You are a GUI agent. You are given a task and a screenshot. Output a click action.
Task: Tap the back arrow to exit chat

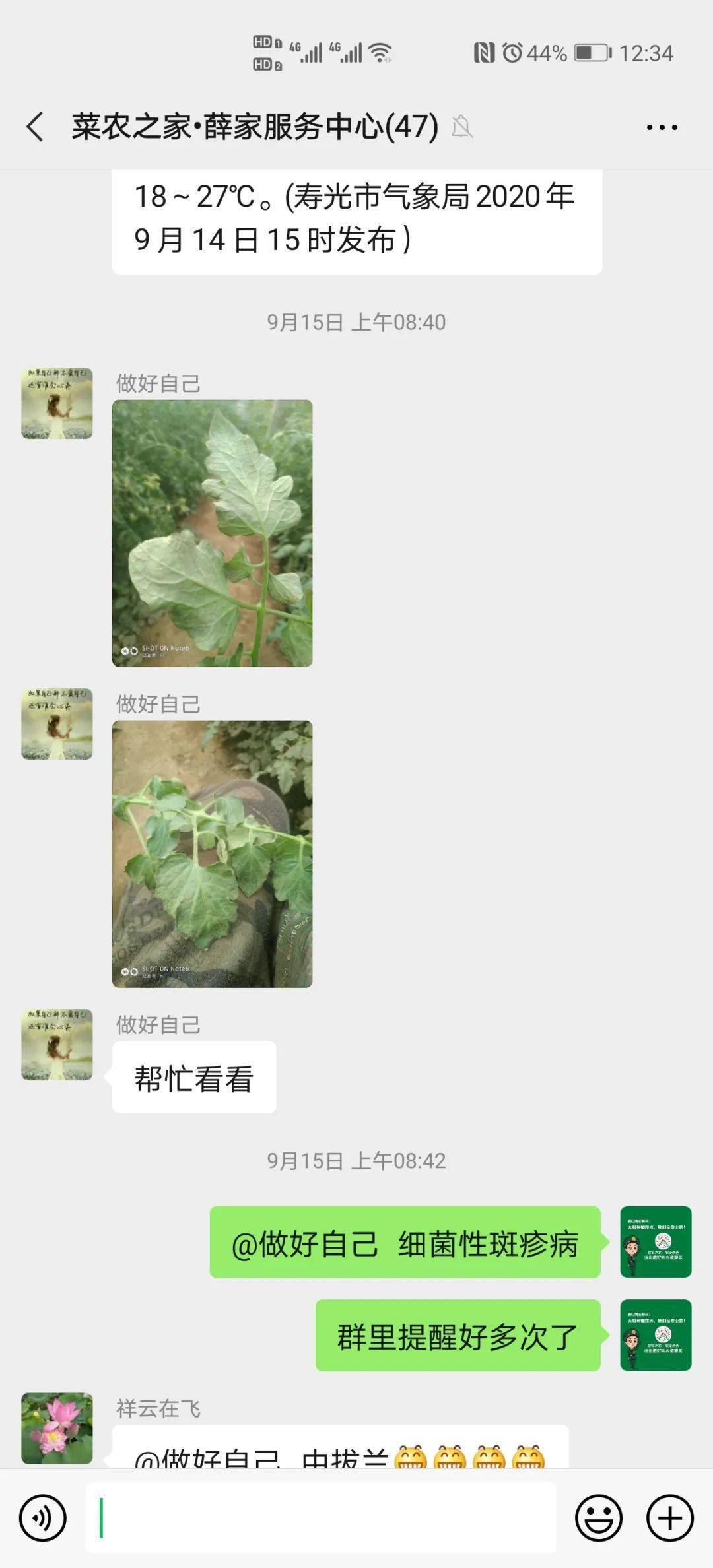[33, 127]
